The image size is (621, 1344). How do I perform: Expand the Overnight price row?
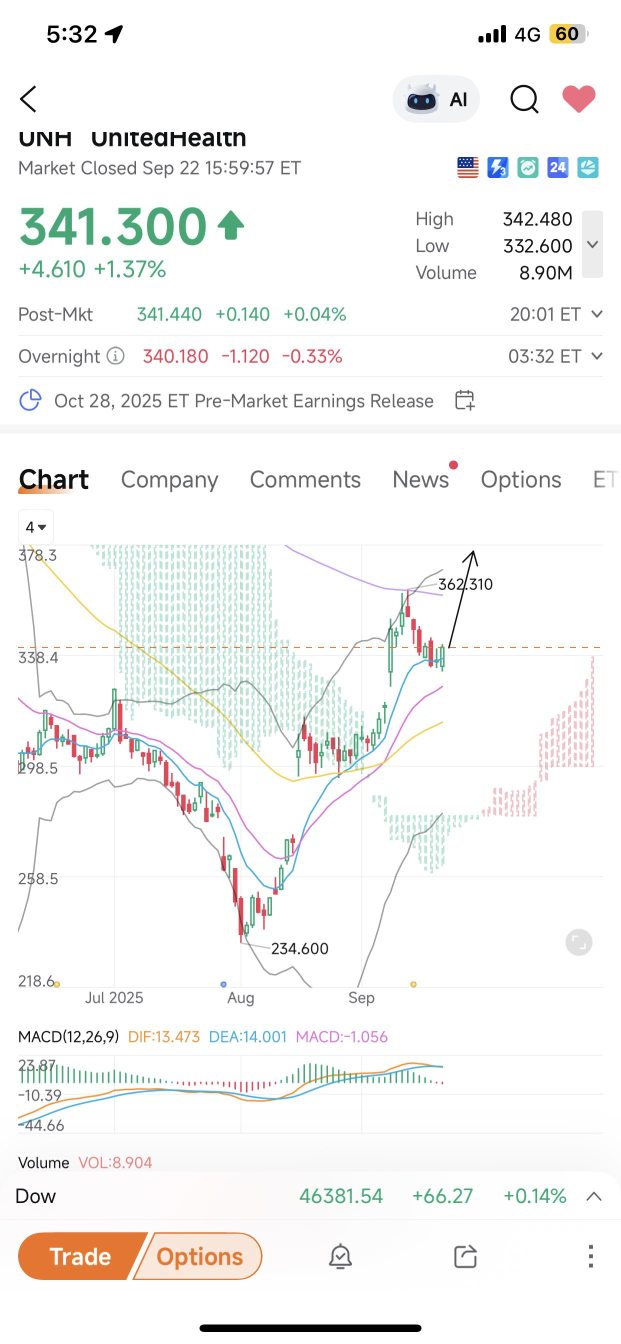(x=597, y=356)
